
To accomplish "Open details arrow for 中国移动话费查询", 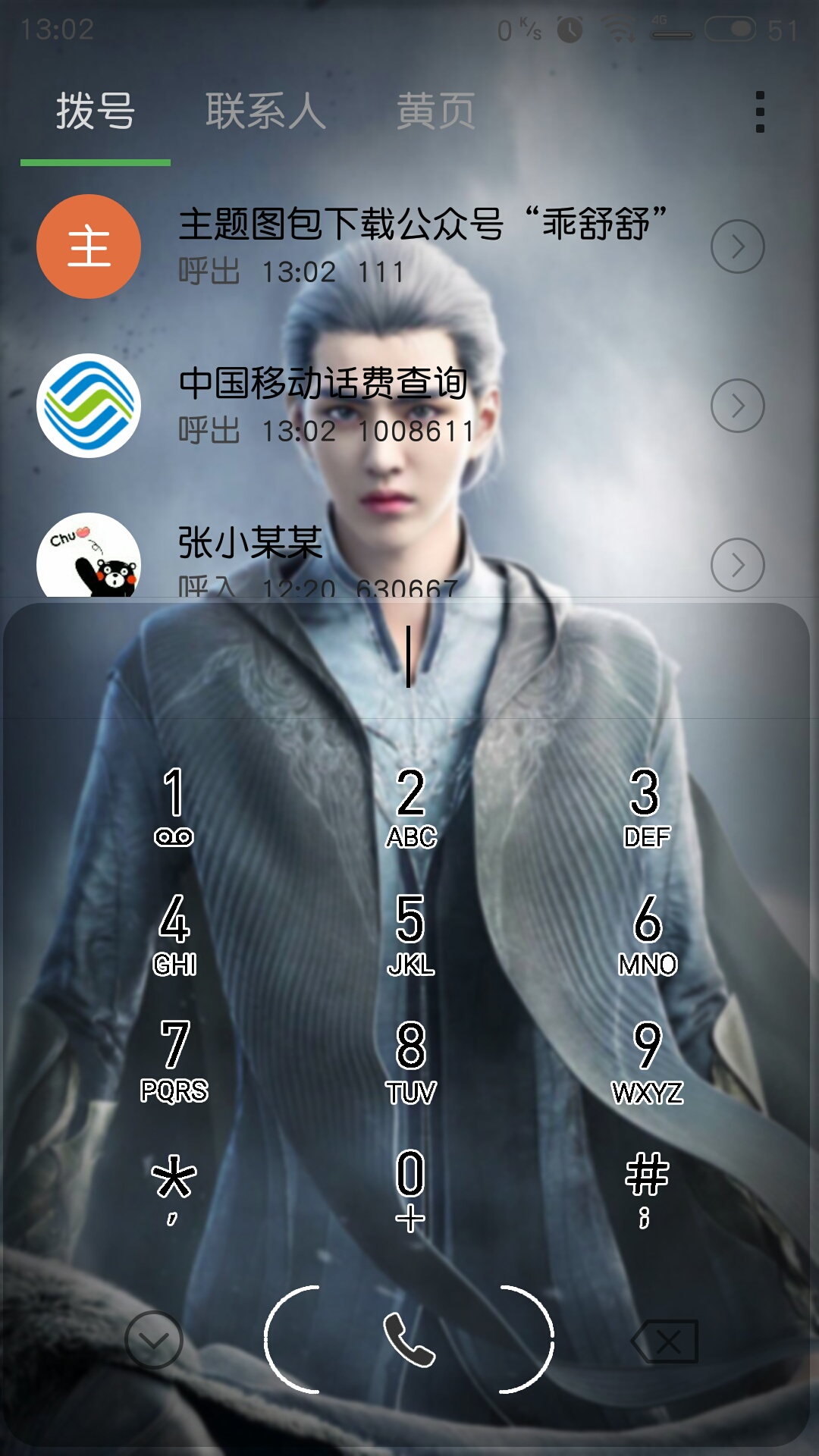I will point(737,406).
